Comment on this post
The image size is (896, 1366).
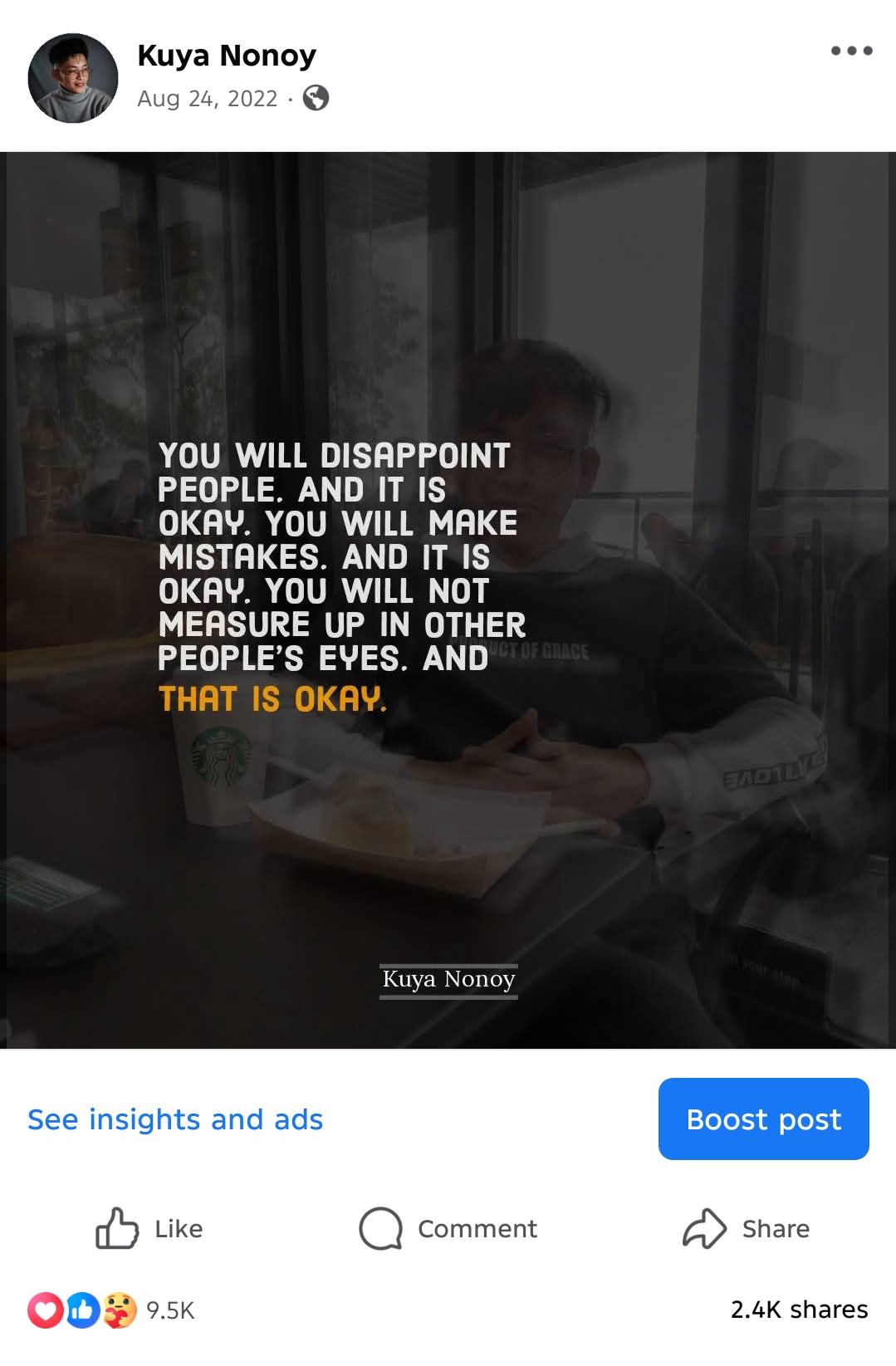[448, 1228]
